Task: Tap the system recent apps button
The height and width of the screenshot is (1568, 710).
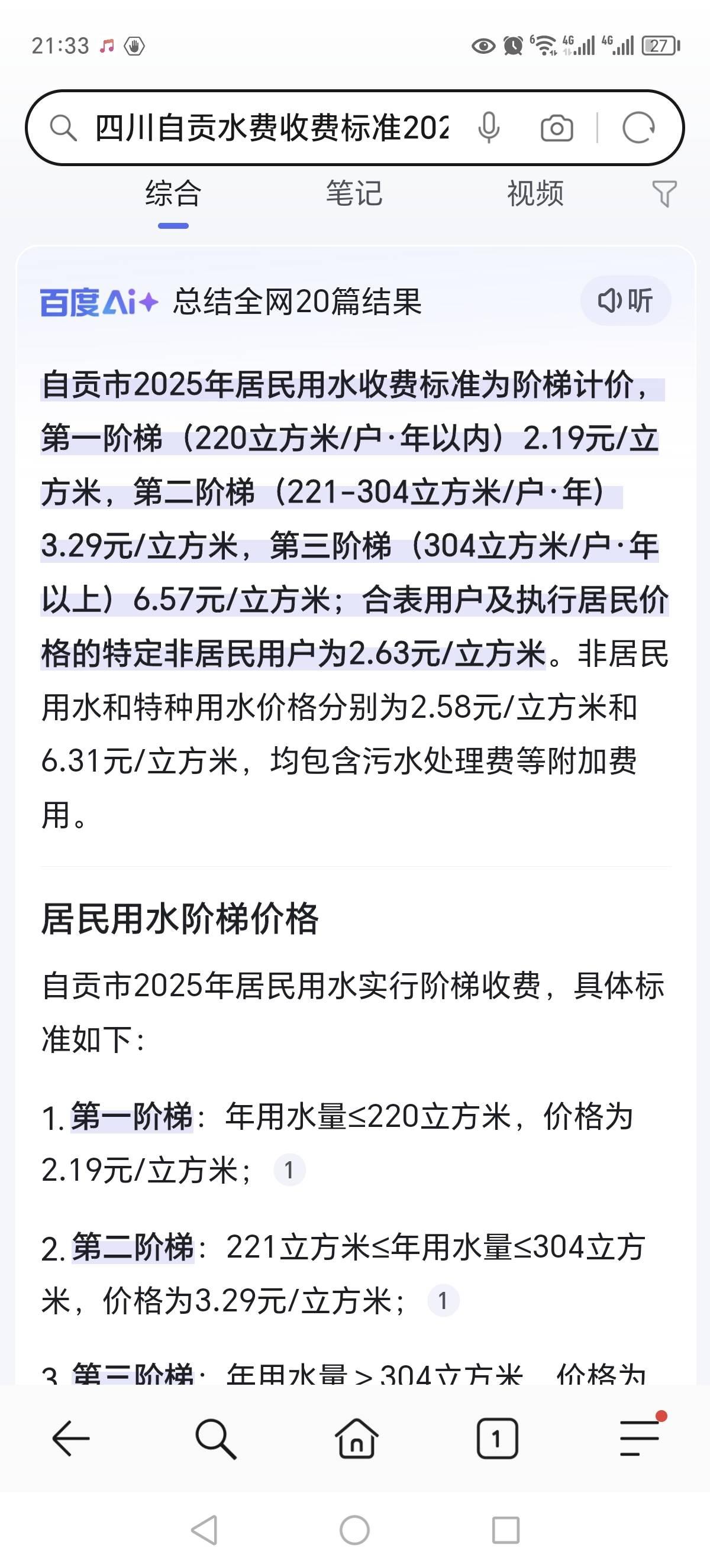Action: 505,1530
